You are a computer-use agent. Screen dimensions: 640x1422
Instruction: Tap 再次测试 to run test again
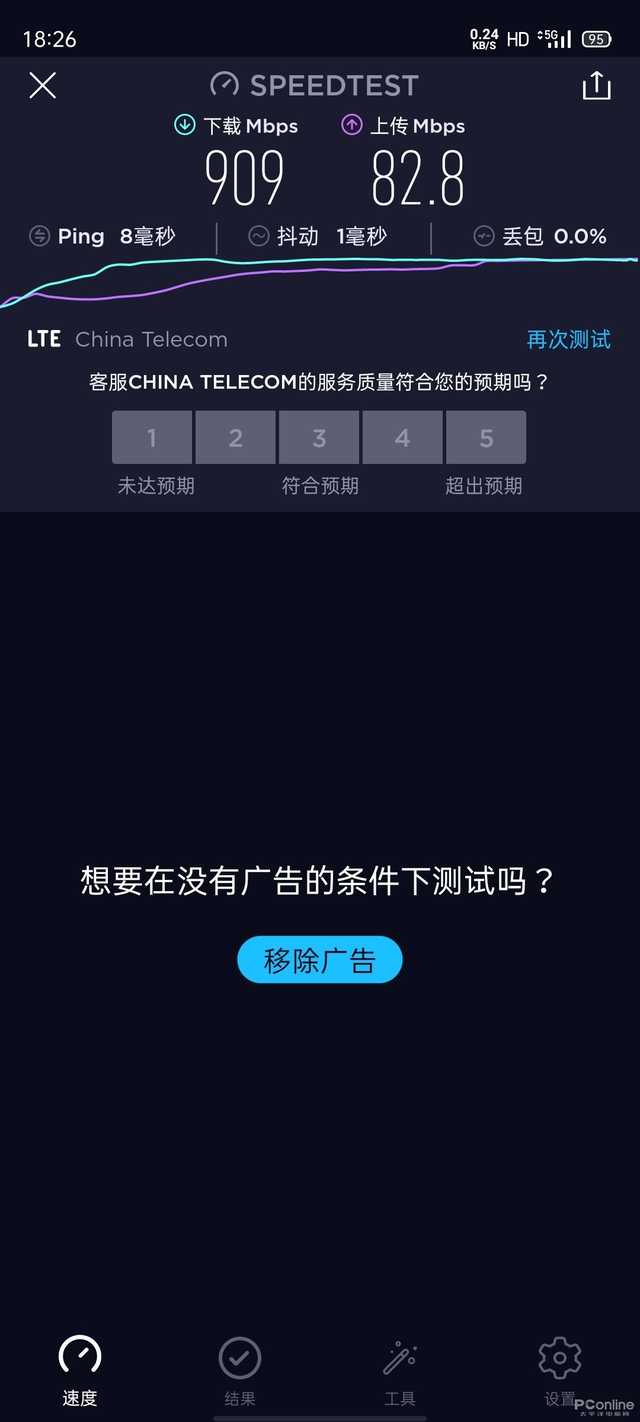pyautogui.click(x=568, y=339)
